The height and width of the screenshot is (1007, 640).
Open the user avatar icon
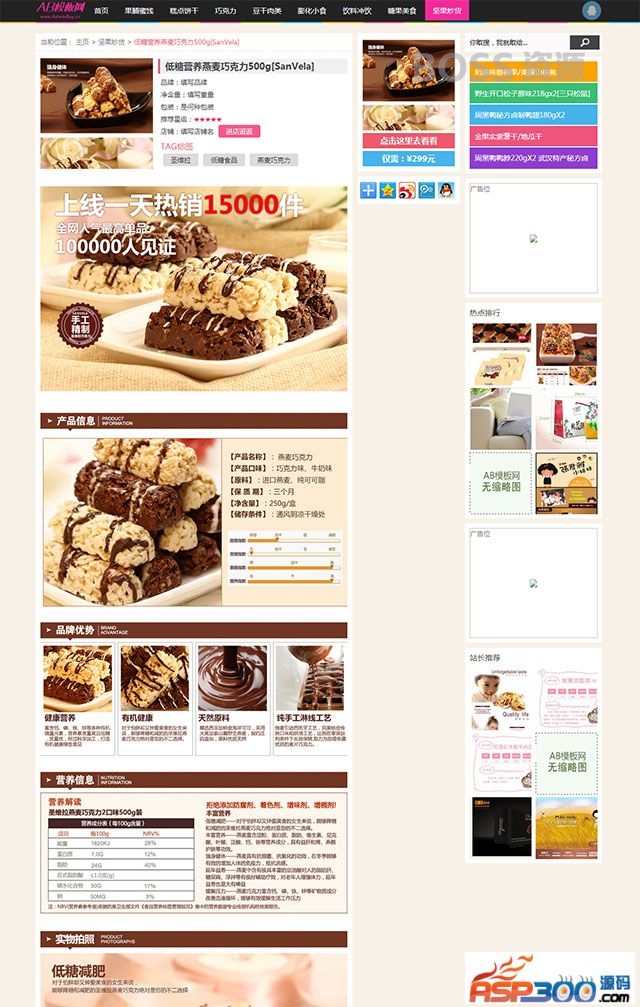point(591,11)
